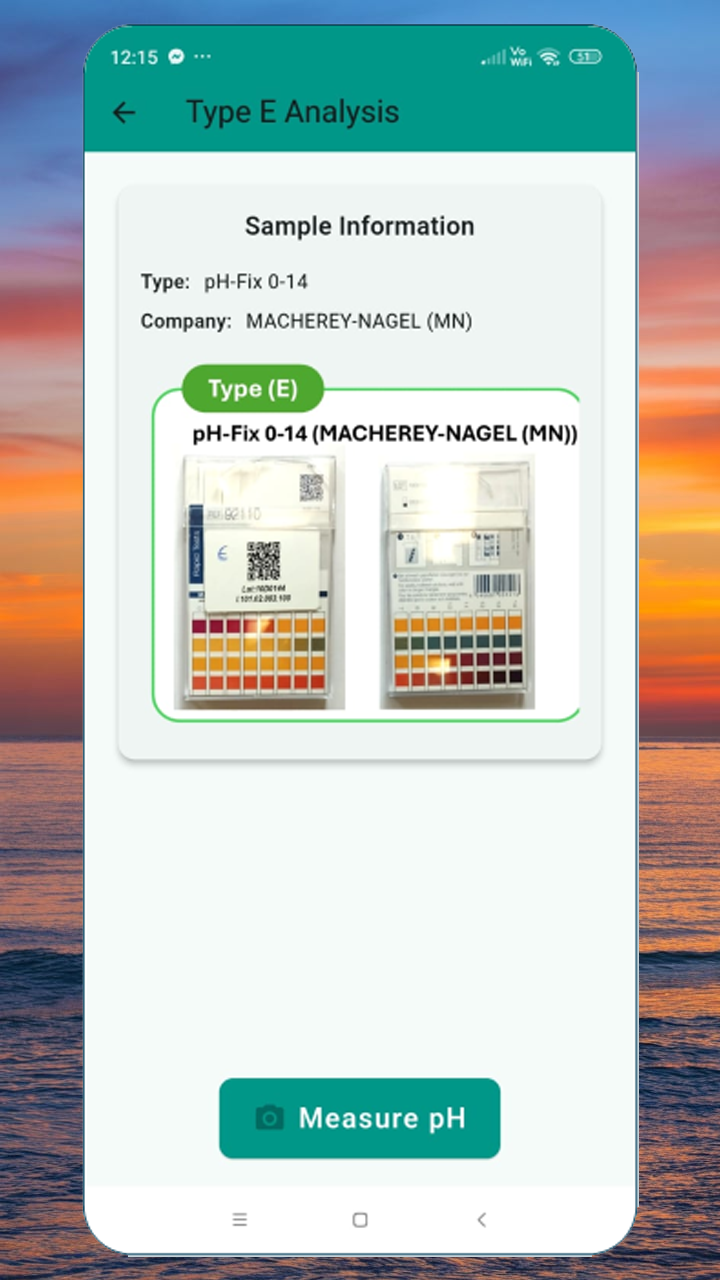The image size is (720, 1280).
Task: Go to the system home screen
Action: (x=360, y=1219)
